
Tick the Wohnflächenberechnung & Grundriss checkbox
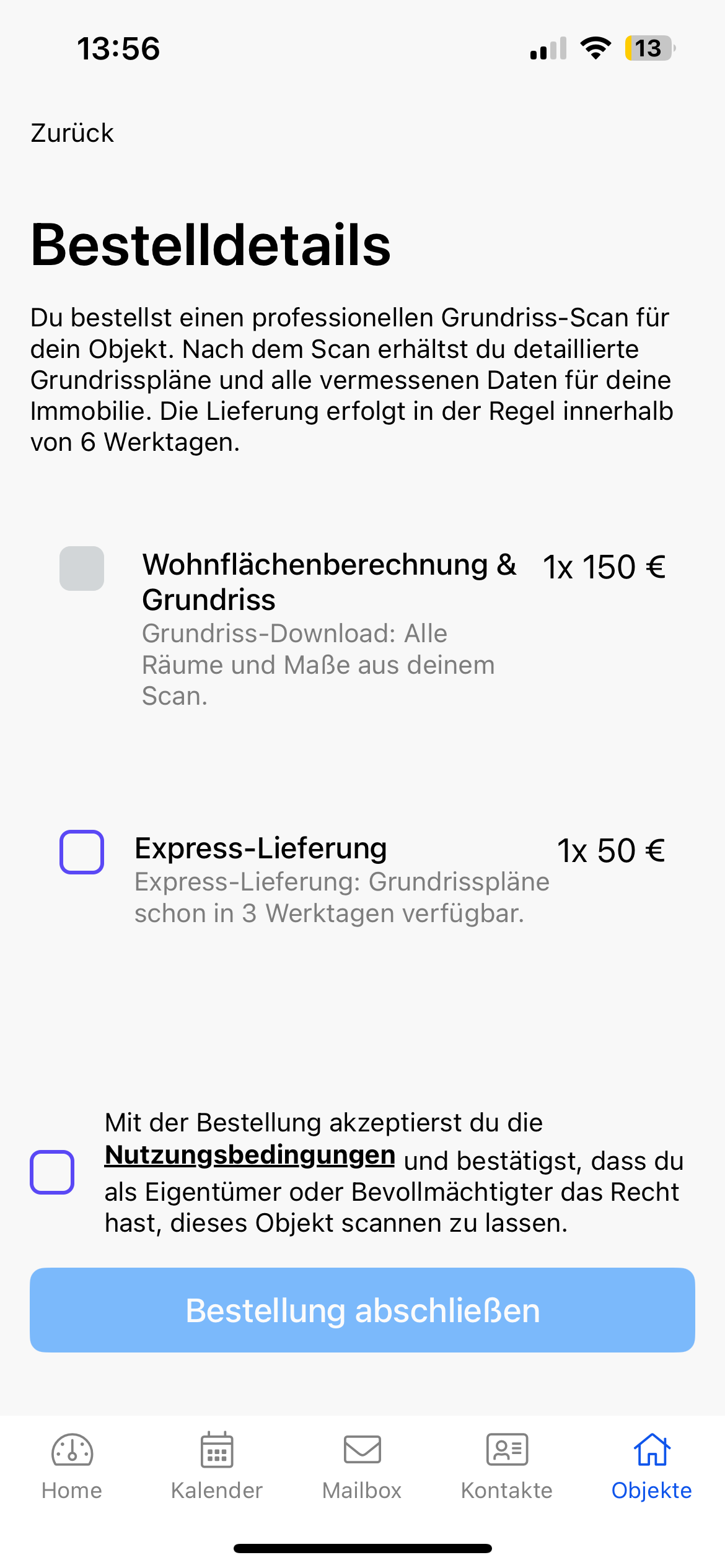pos(82,568)
